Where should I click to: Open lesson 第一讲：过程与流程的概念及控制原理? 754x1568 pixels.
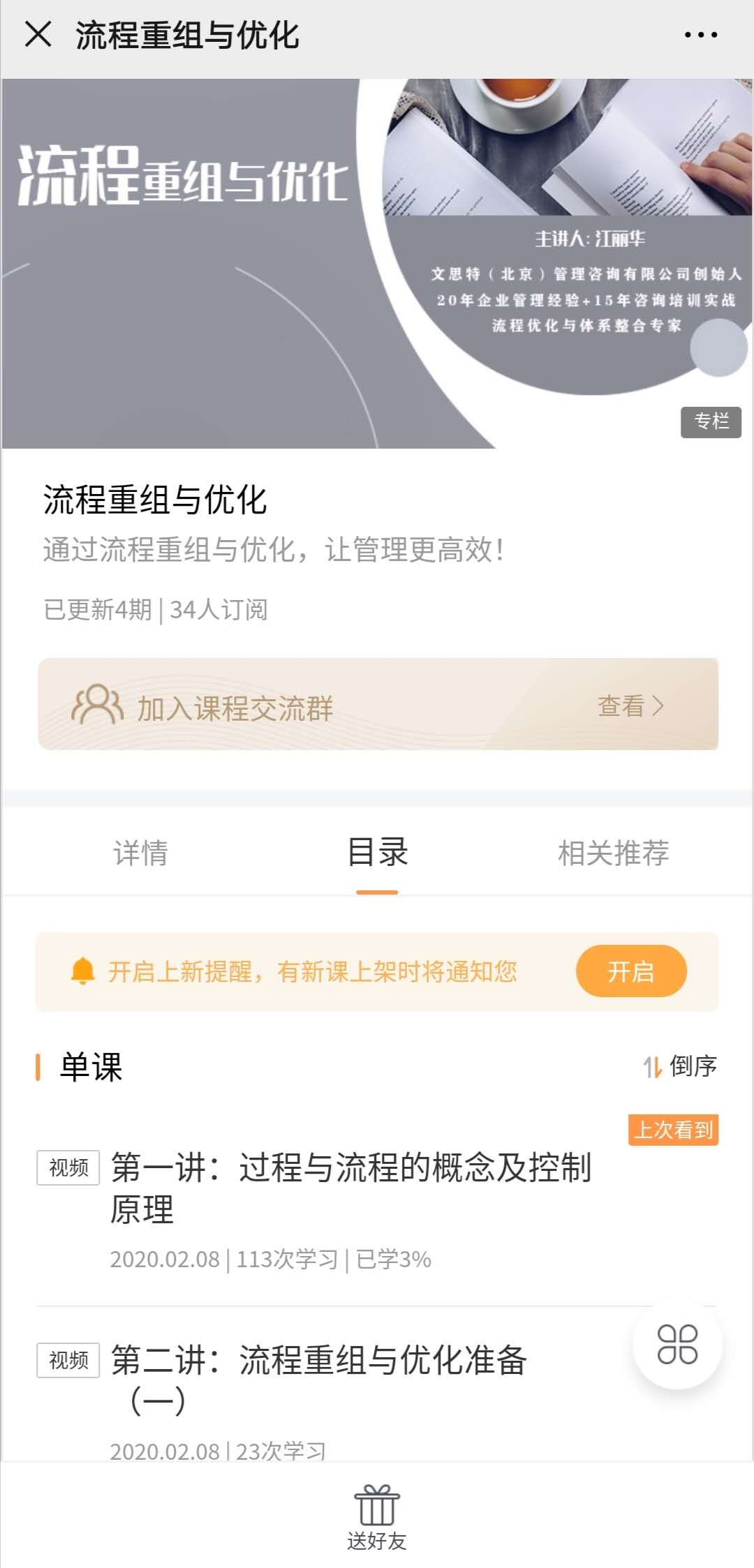click(x=350, y=1188)
